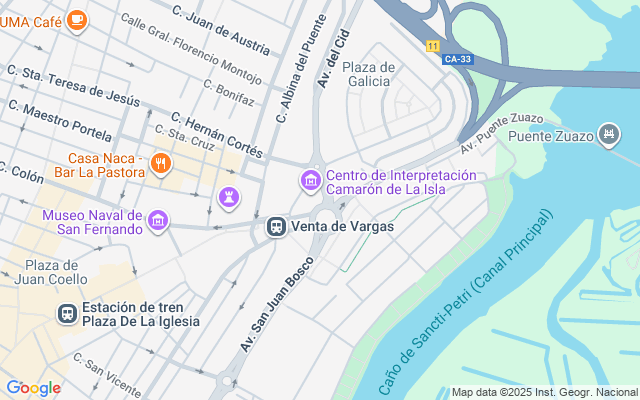Select the Casa Naca - Bar La Pastora pin
The width and height of the screenshot is (640, 400).
pos(159,163)
